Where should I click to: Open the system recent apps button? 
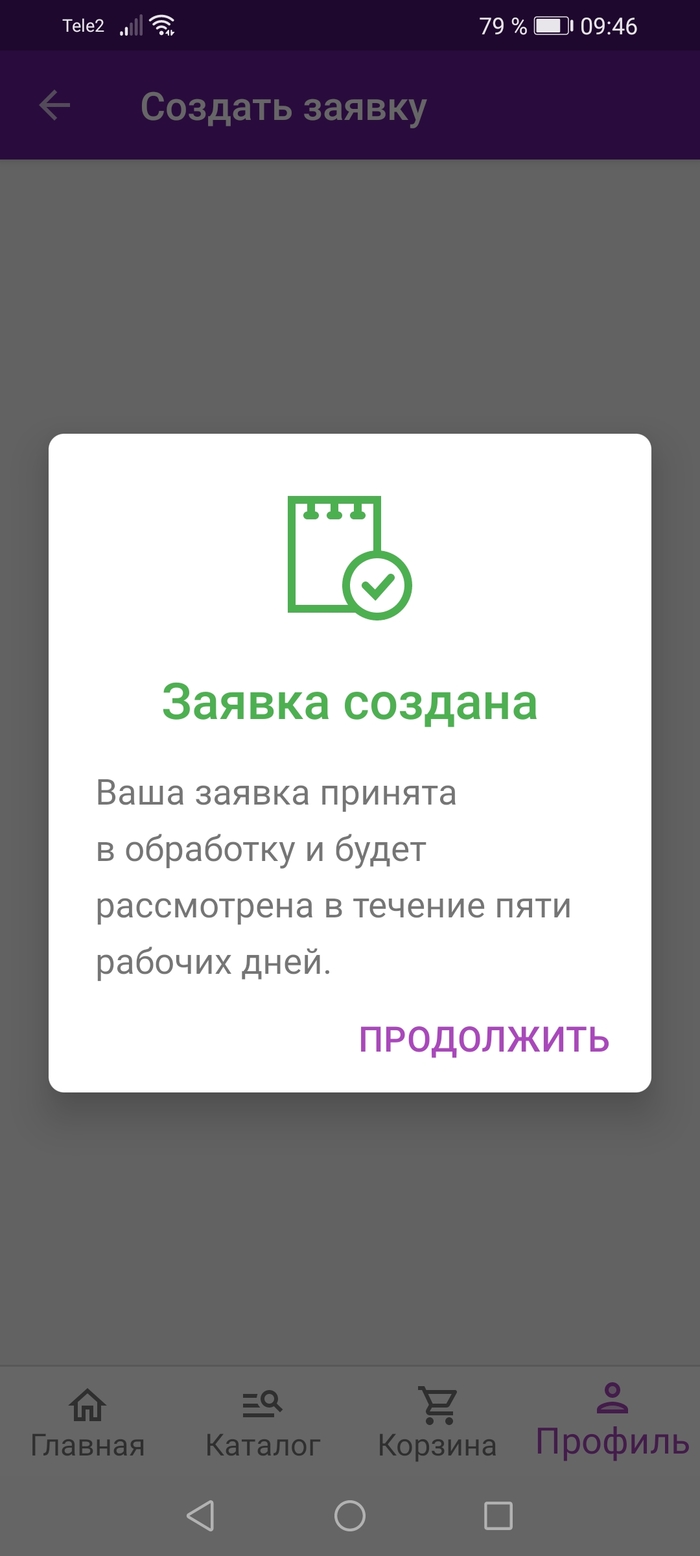coord(498,1515)
